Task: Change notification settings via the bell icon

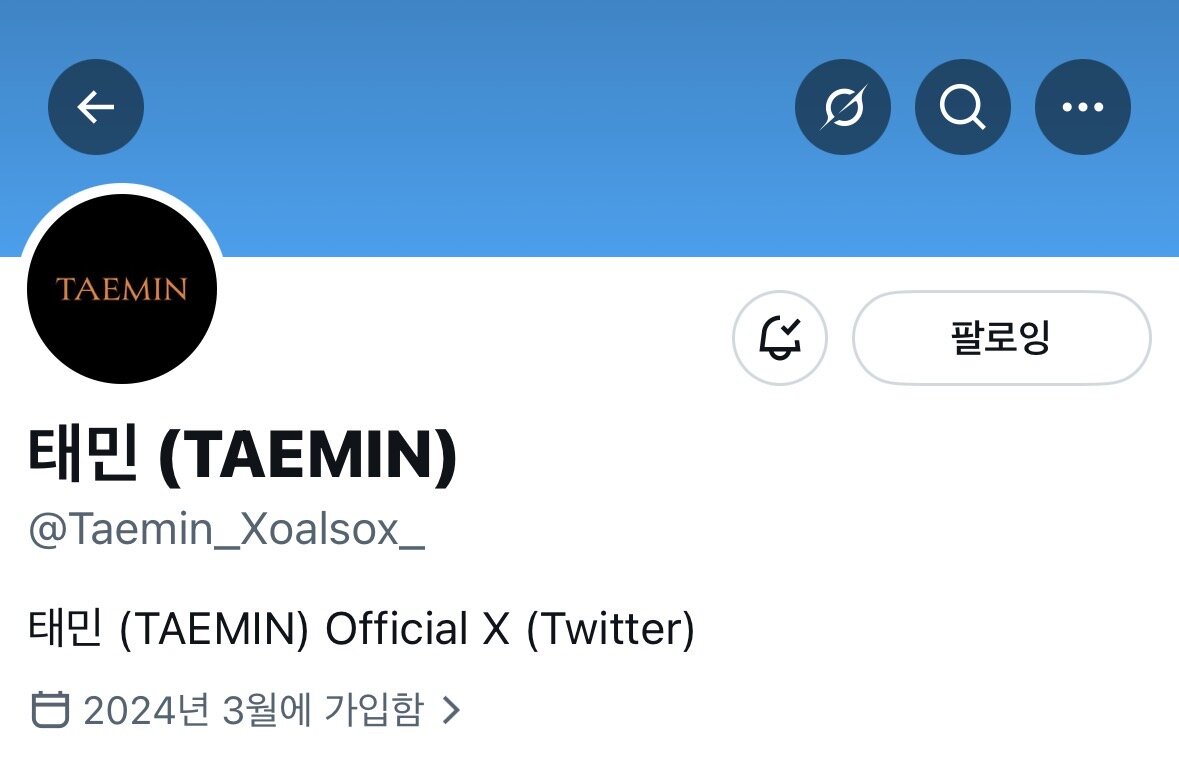Action: point(780,338)
